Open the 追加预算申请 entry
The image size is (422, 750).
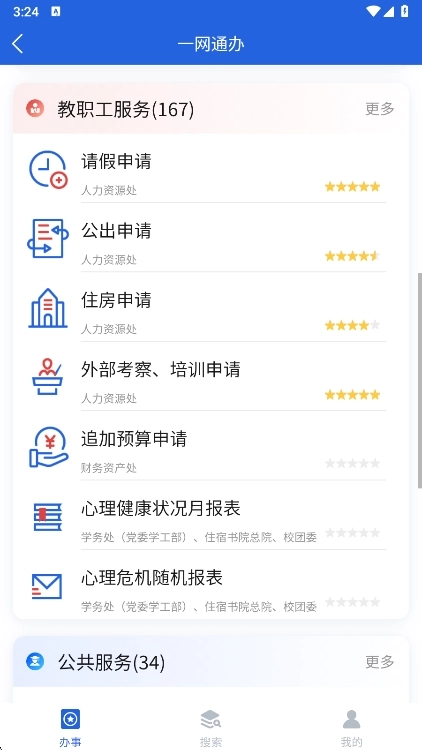tap(211, 447)
